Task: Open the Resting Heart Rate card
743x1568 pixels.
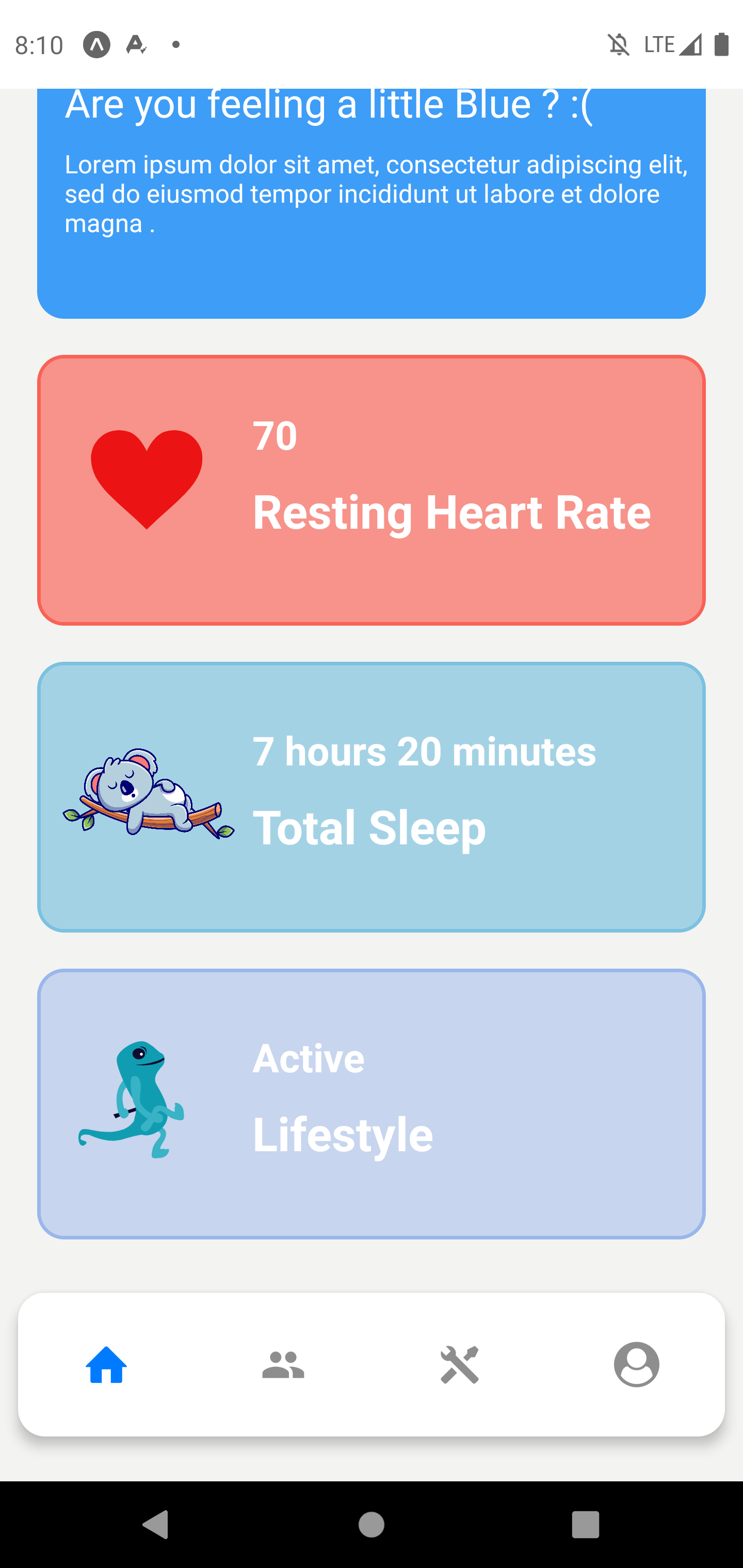Action: click(372, 490)
